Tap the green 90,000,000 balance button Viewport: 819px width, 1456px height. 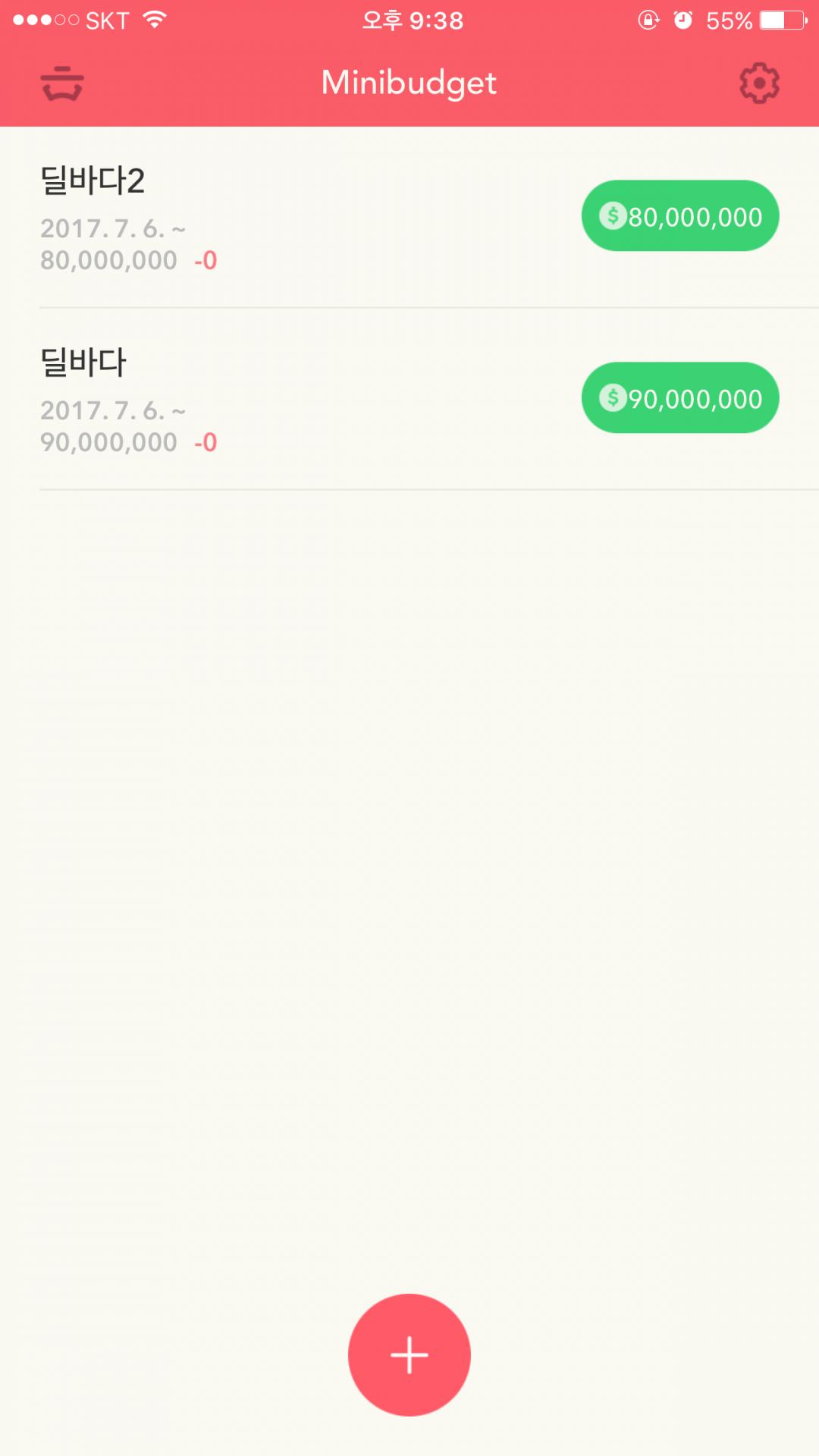680,398
